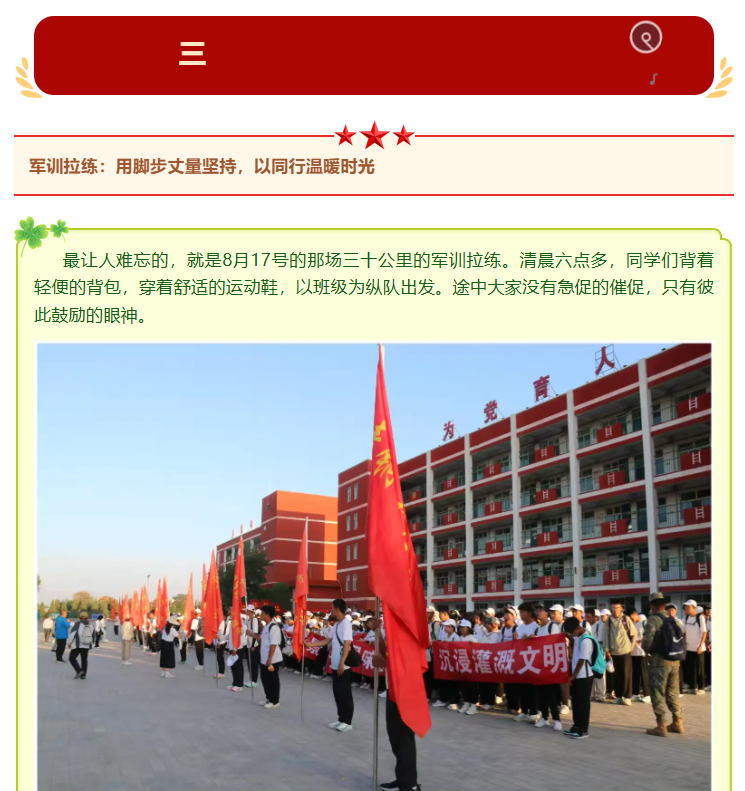Toggle the background music disc icon
Viewport: 745px width, 791px height.
(646, 38)
